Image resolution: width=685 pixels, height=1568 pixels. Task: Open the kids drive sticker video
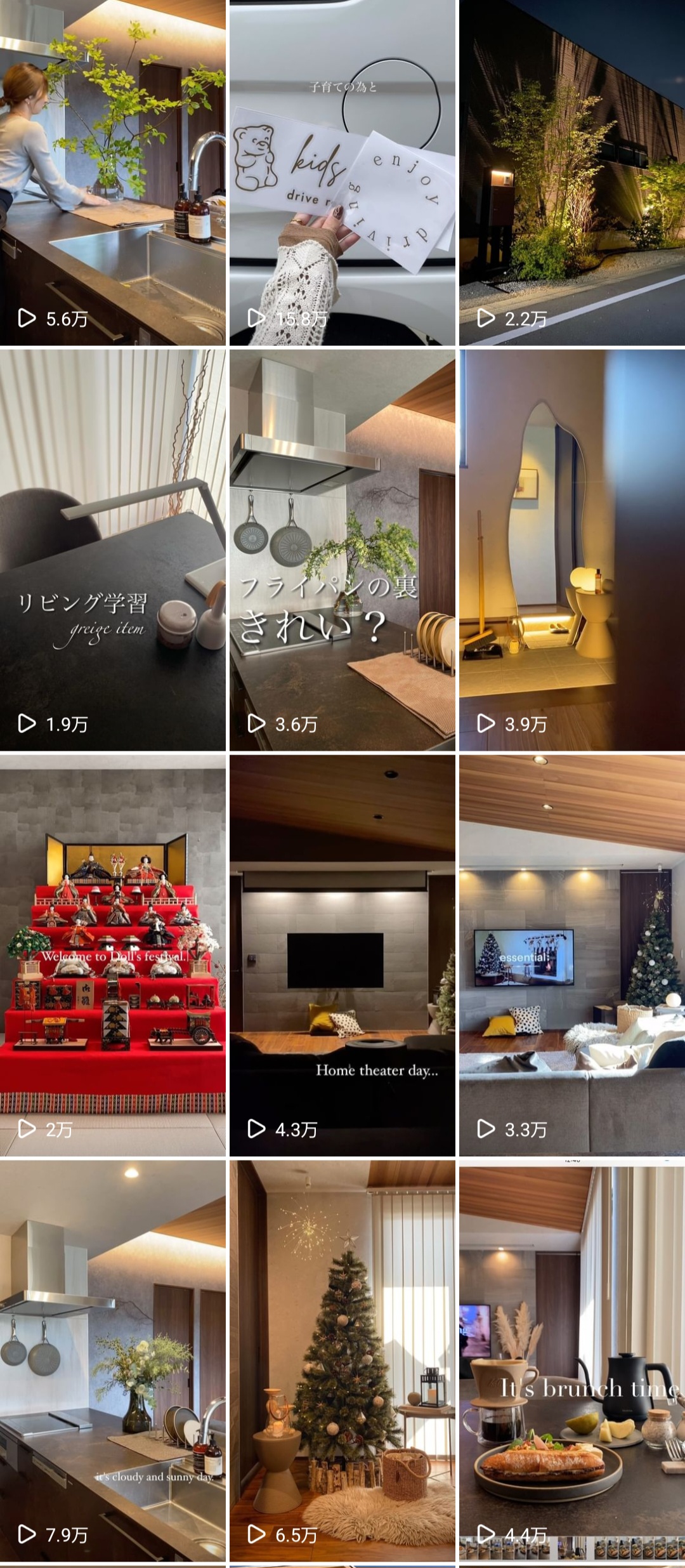342,173
